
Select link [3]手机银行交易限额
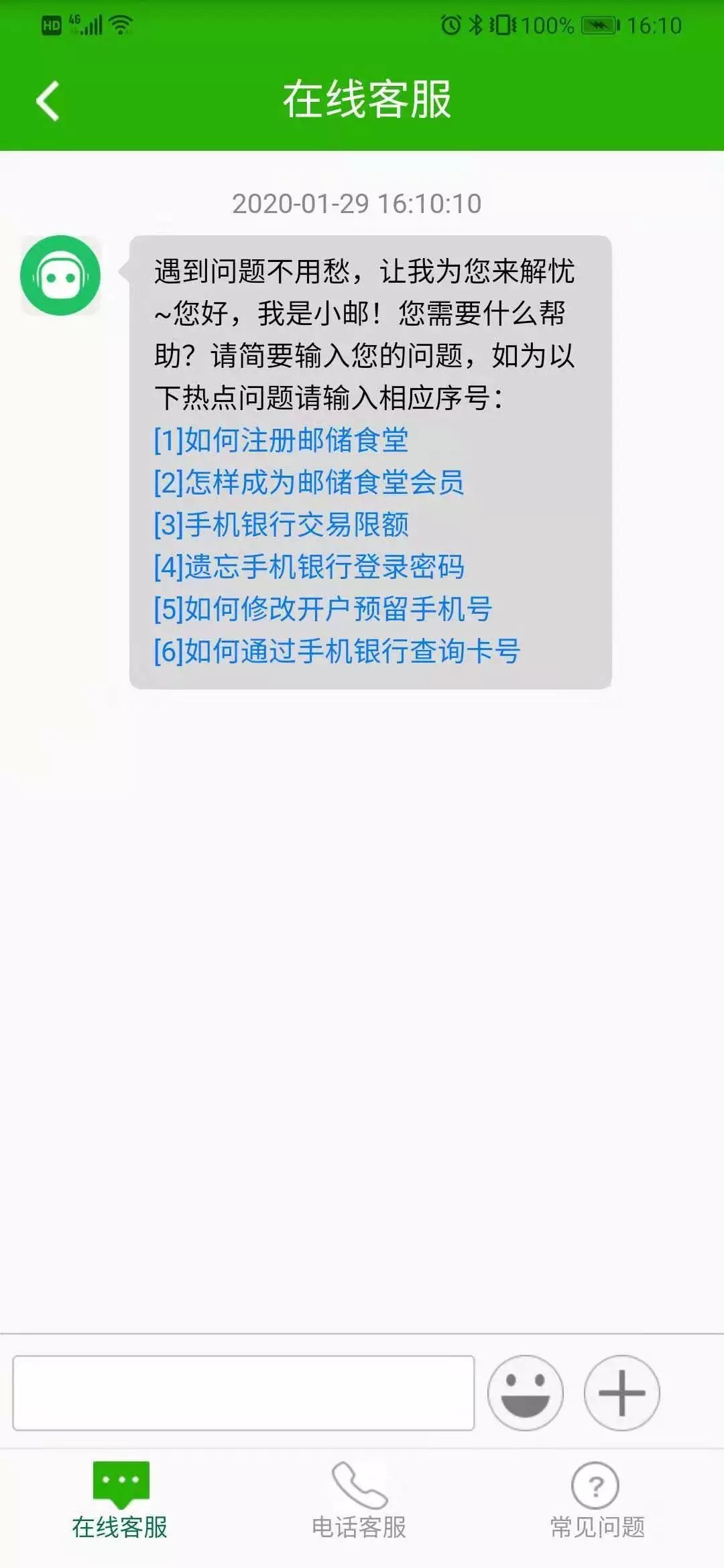click(x=281, y=525)
